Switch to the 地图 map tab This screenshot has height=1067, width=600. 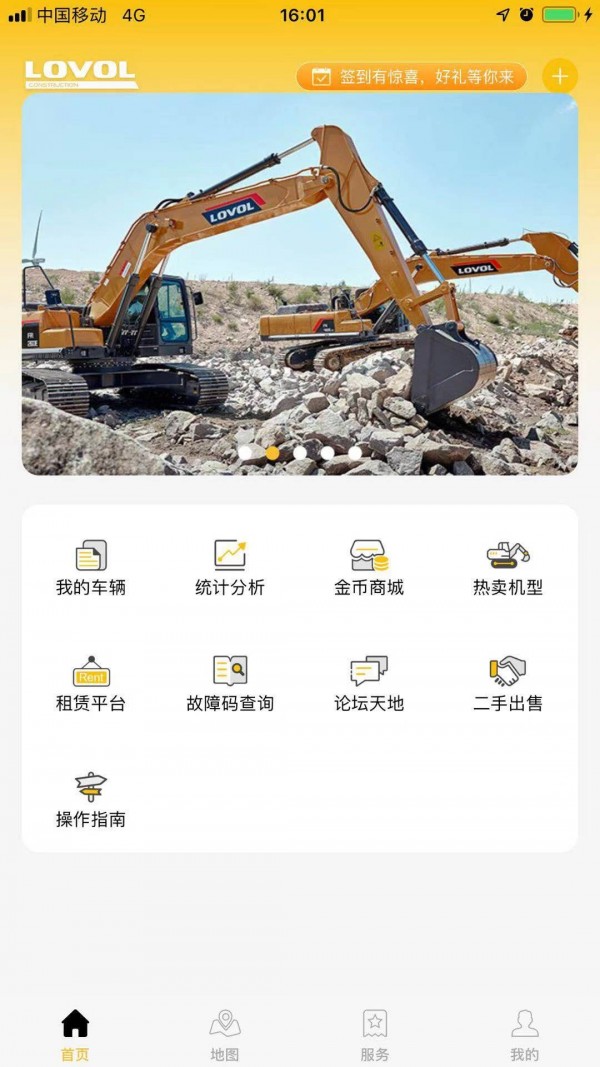tap(225, 1034)
